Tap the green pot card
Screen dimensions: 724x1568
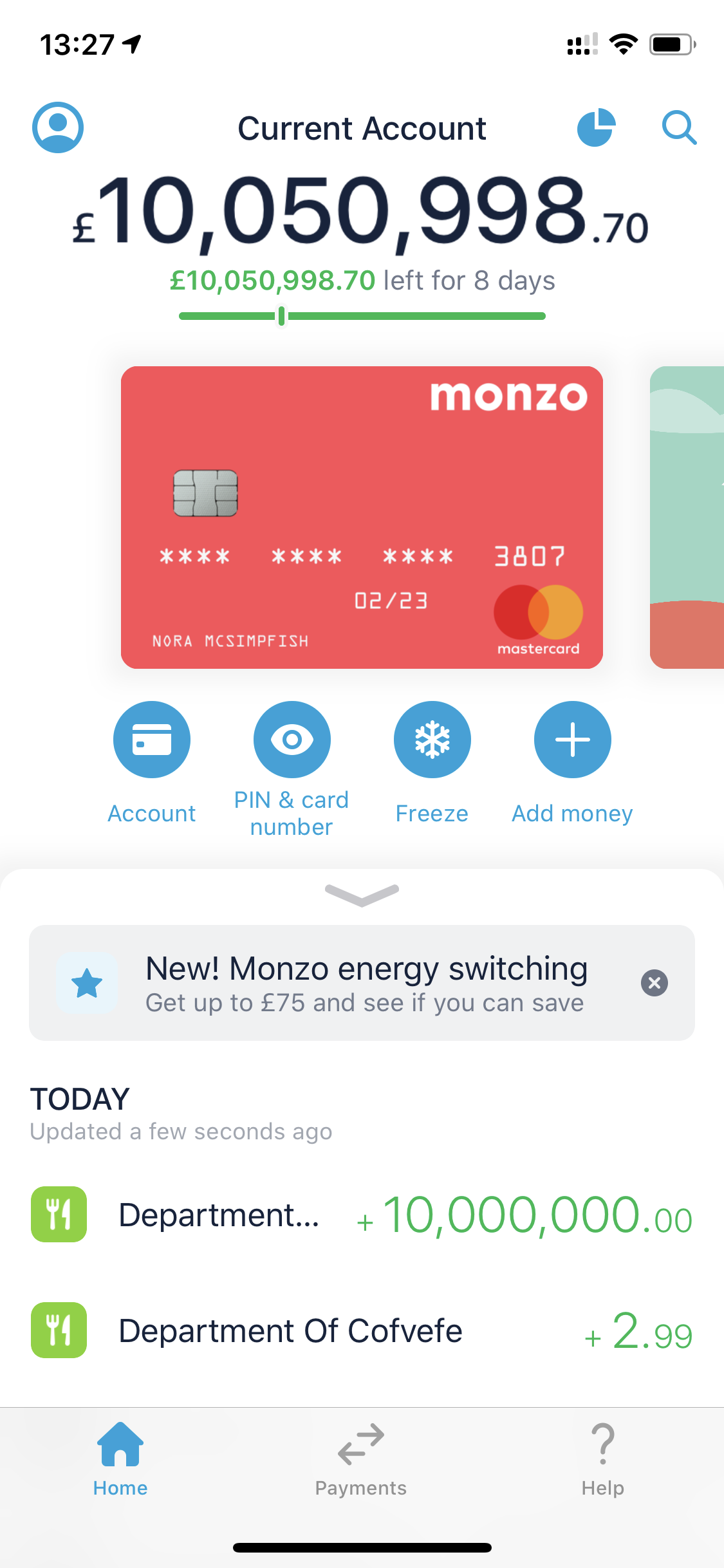[687, 517]
